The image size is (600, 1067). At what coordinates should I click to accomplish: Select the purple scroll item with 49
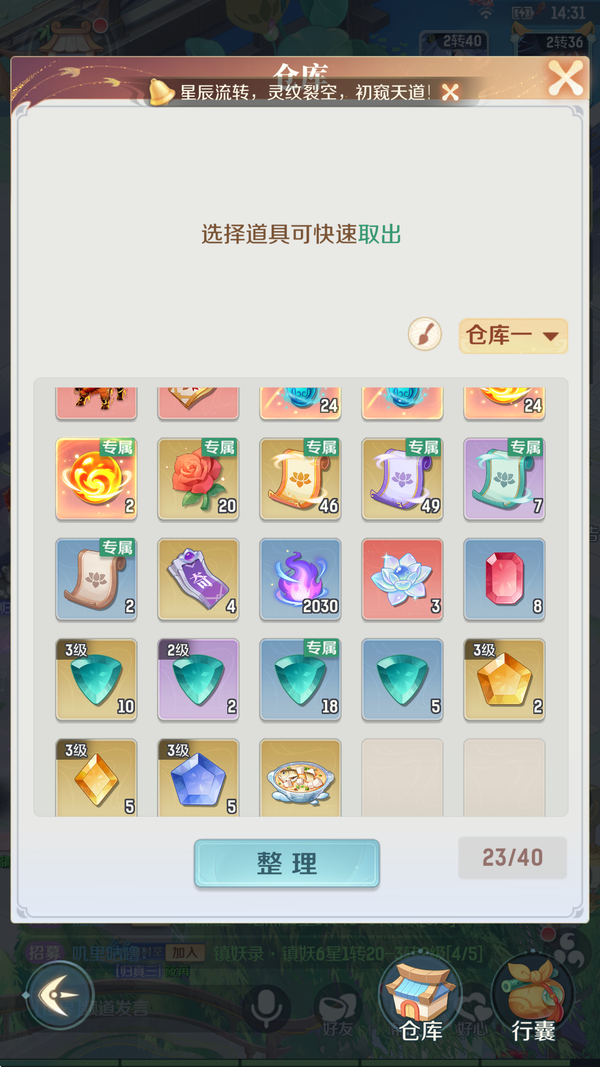click(x=402, y=478)
